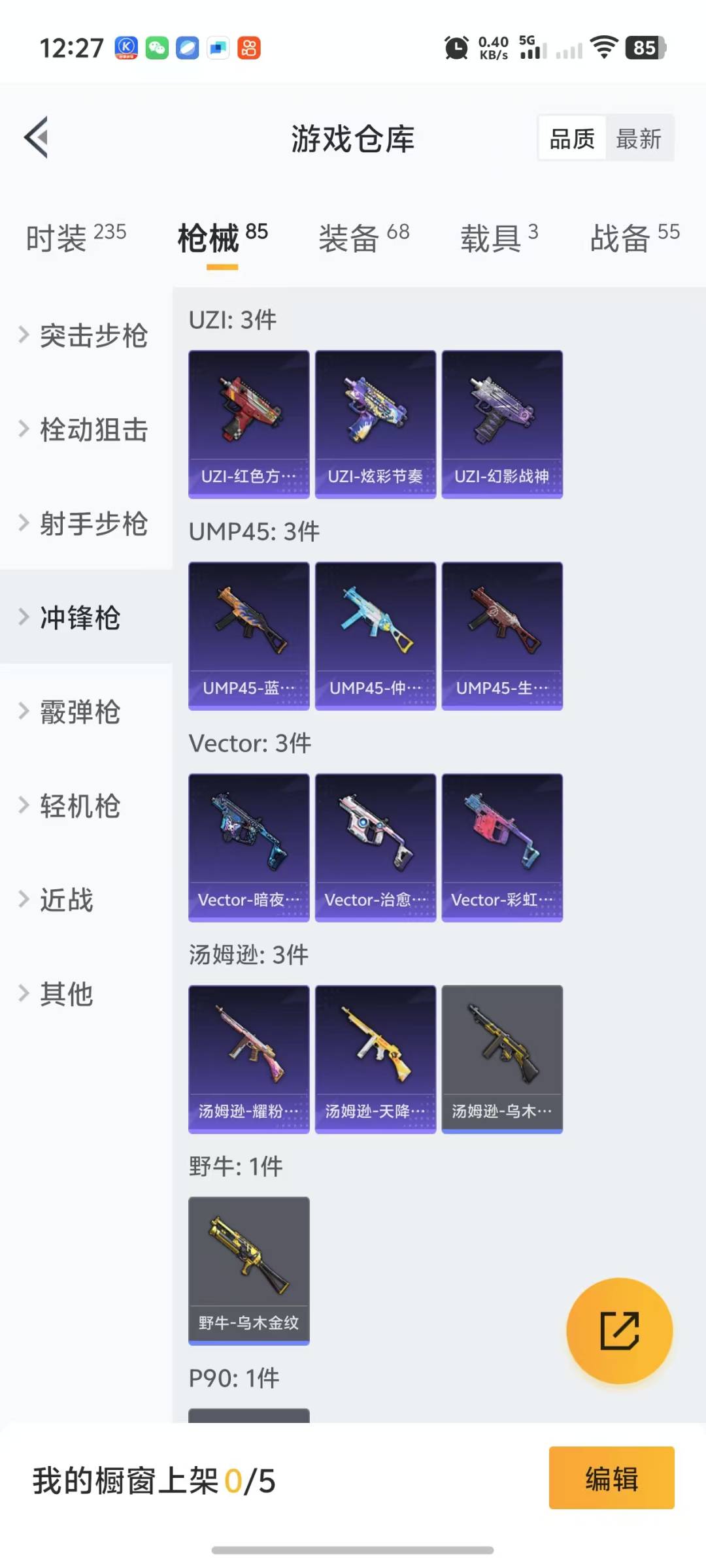Screen dimensions: 706x1568
Task: Select the 其他 category
Action: click(86, 994)
